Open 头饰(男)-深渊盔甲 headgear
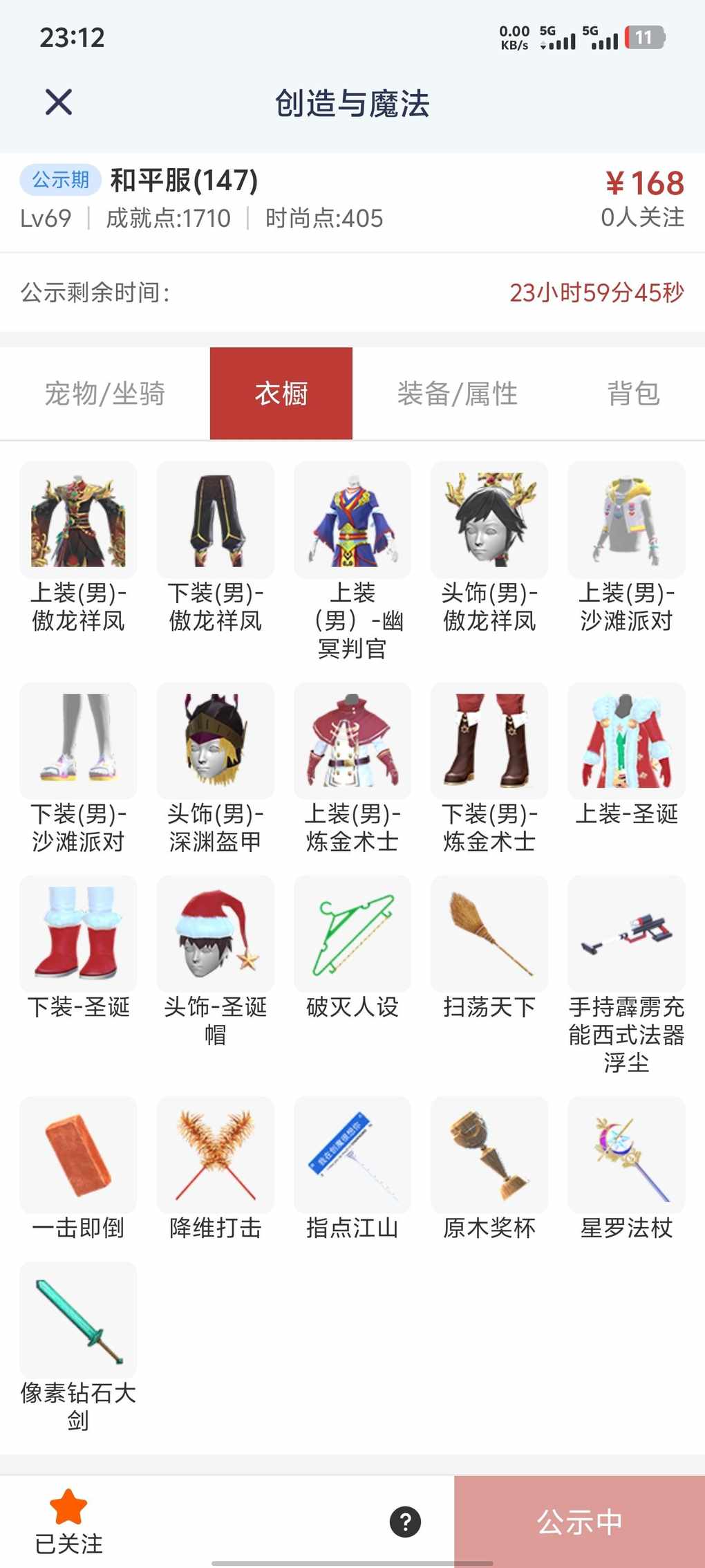 (215, 741)
